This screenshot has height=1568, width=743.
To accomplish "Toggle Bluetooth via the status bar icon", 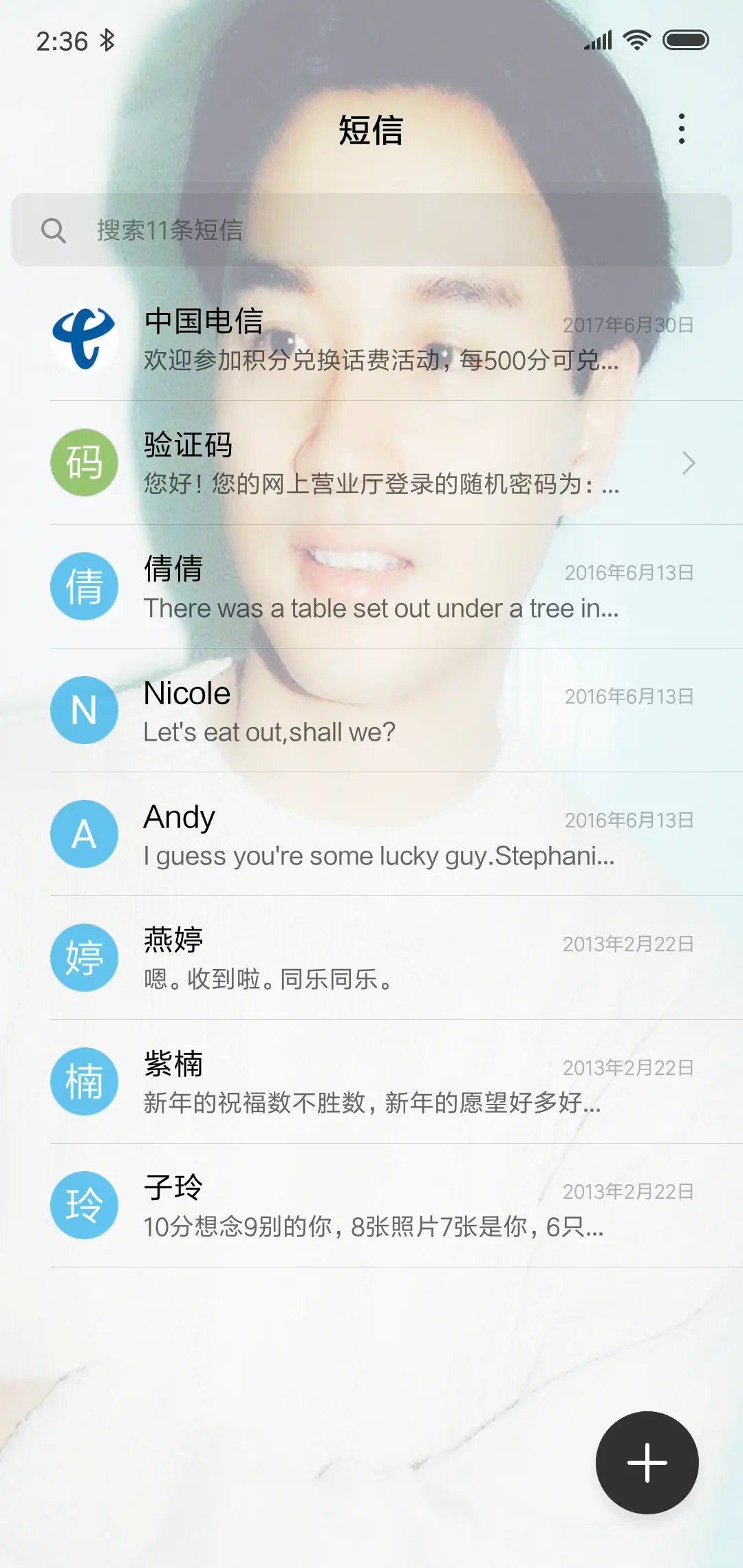I will [x=107, y=40].
